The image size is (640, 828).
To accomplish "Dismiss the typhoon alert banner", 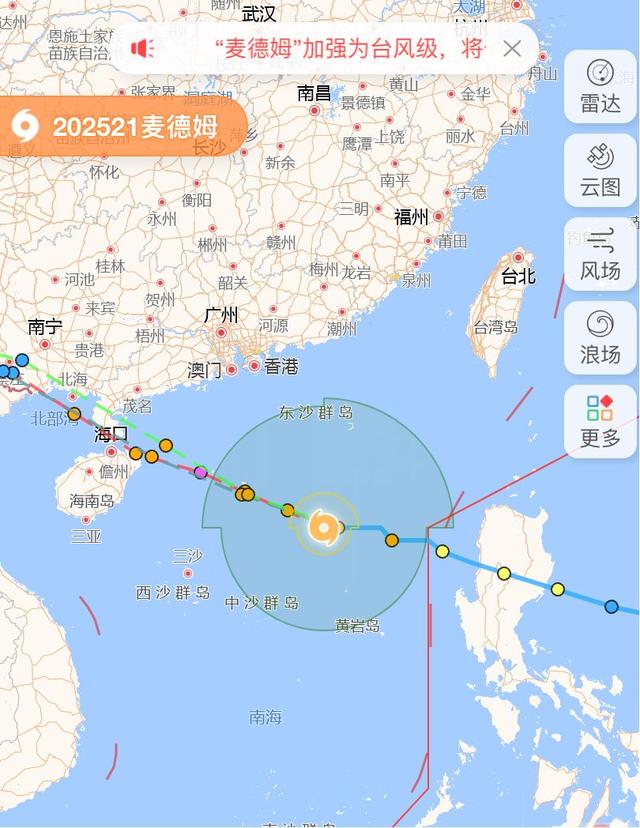I will tap(512, 48).
